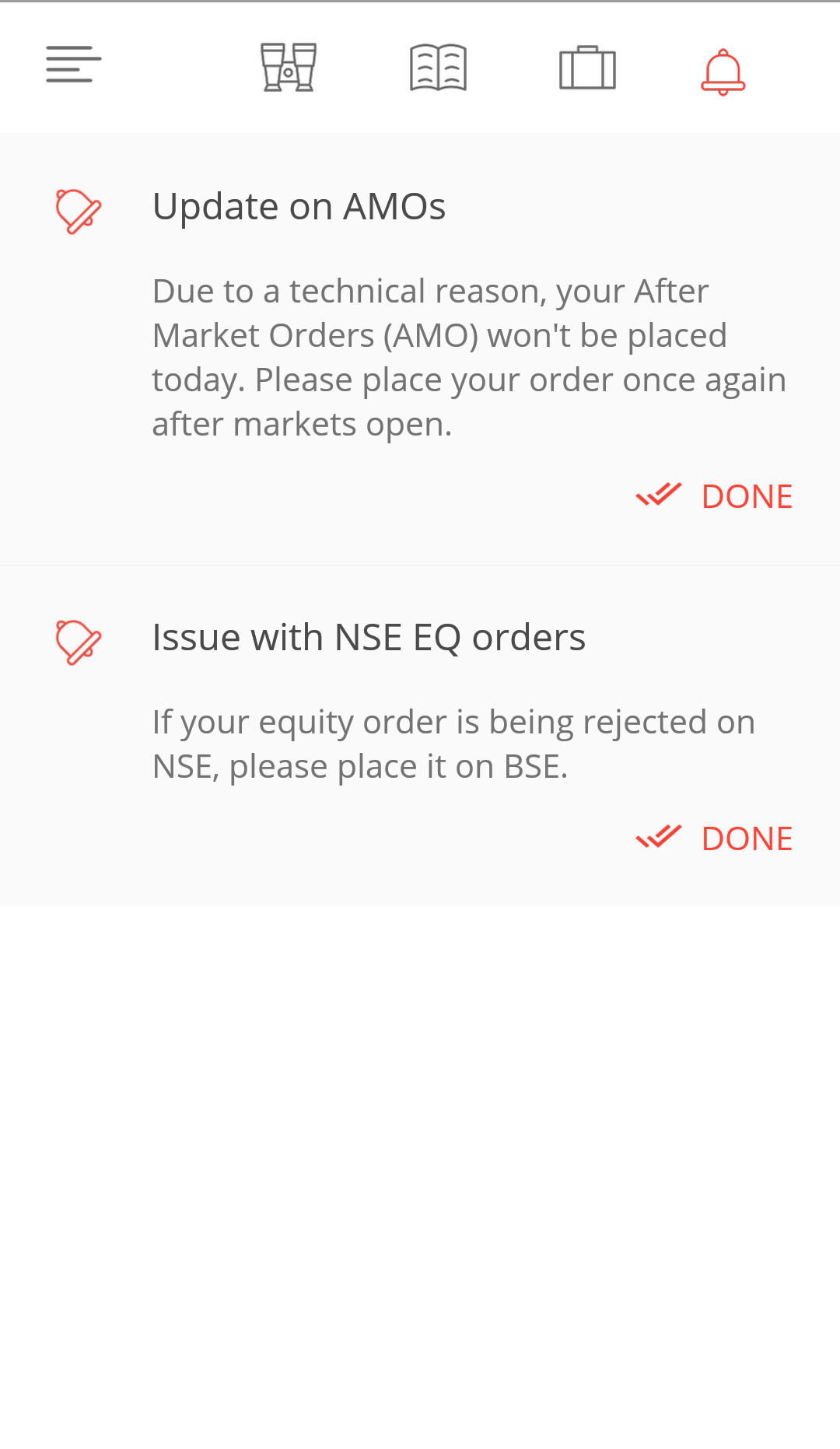Open the hamburger drawer menu

[x=73, y=65]
